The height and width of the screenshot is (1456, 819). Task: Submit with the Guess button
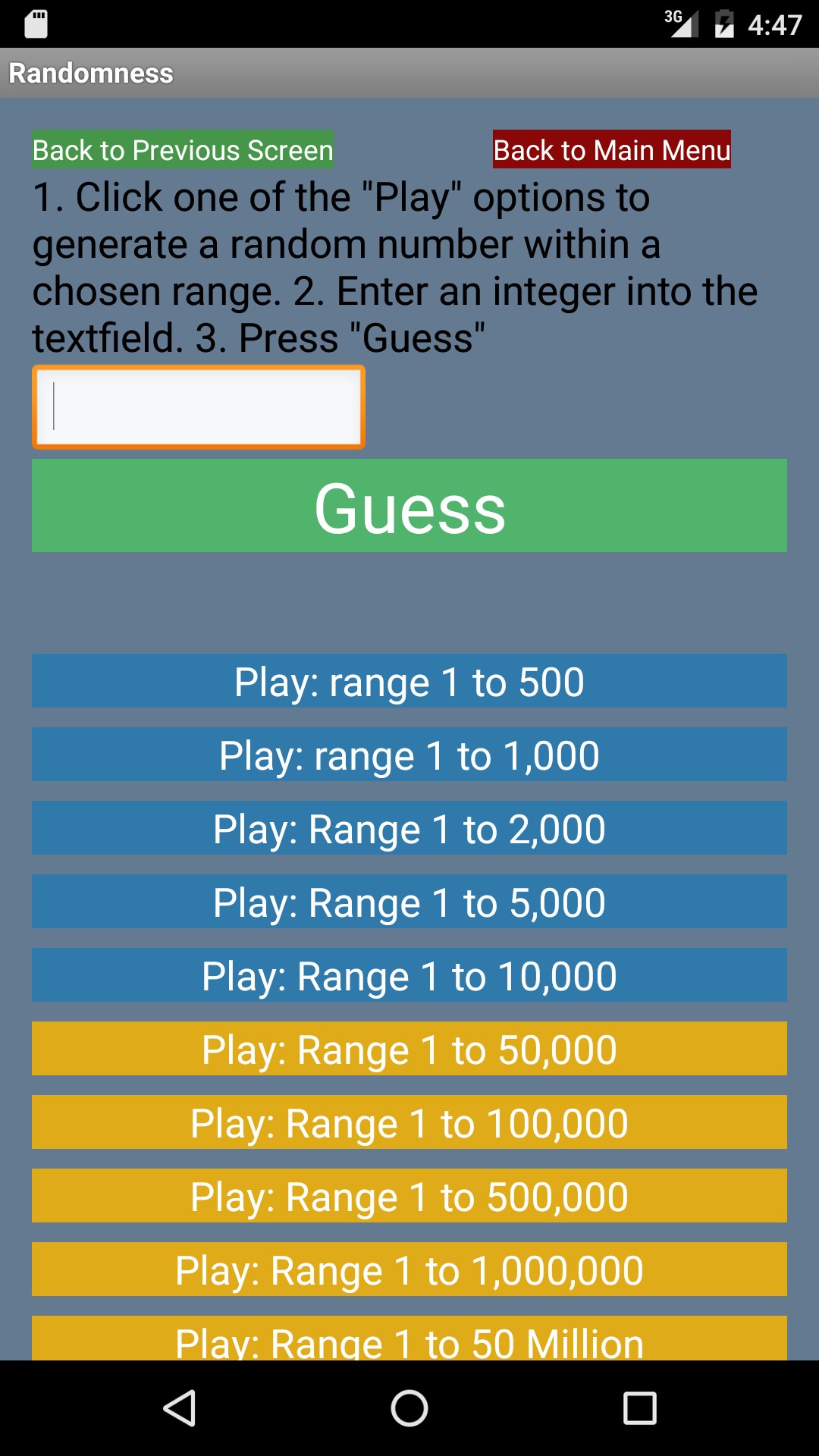coord(409,506)
